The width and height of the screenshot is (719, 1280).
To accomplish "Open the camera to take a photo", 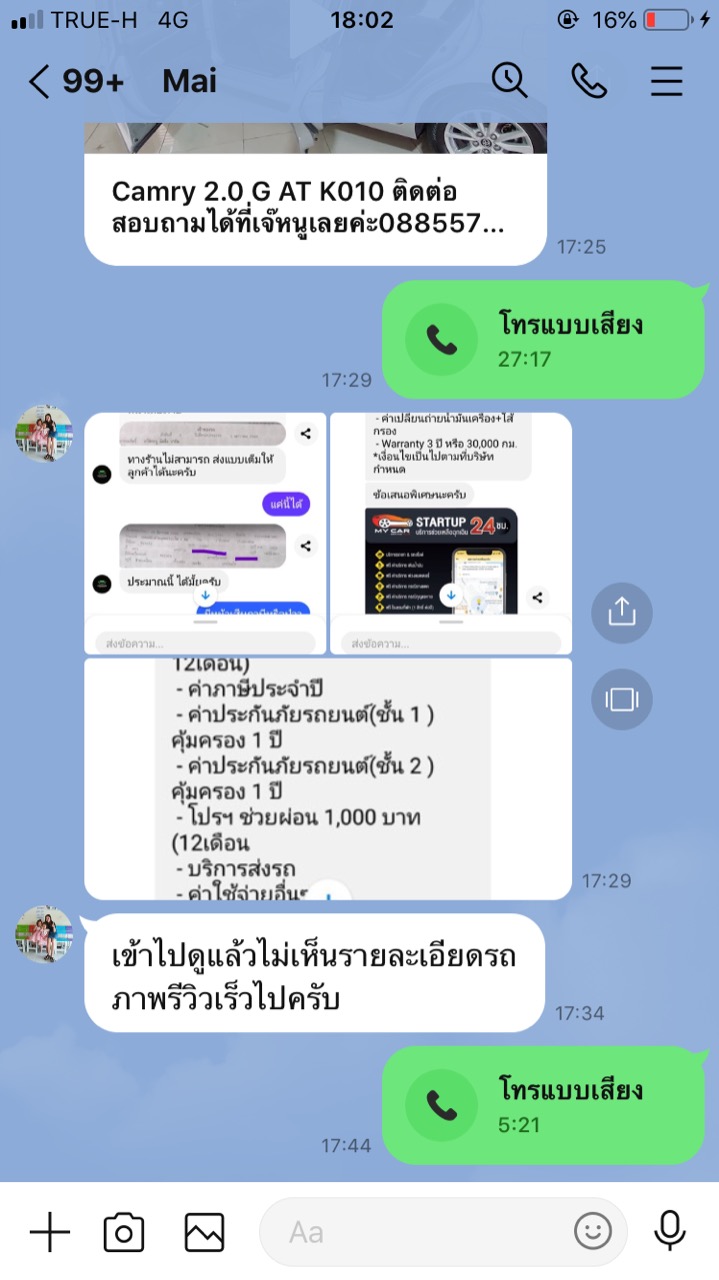I will click(x=124, y=1232).
